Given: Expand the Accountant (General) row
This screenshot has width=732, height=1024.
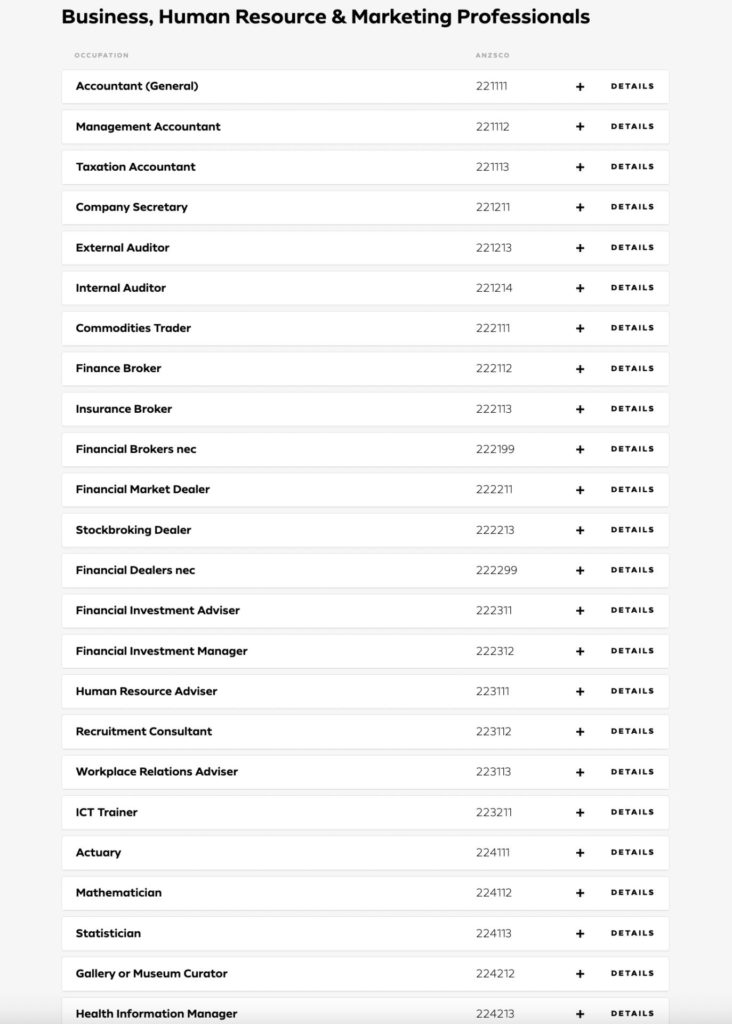Looking at the screenshot, I should pos(579,87).
